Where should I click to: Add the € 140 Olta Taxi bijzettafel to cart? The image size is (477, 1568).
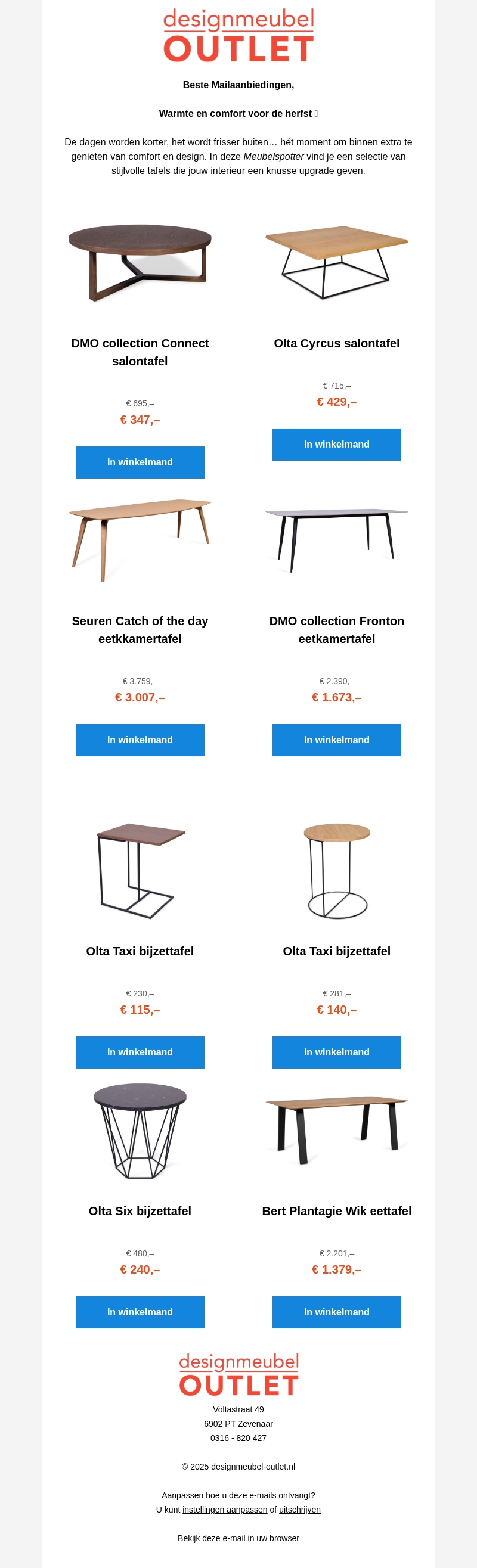(x=336, y=1052)
